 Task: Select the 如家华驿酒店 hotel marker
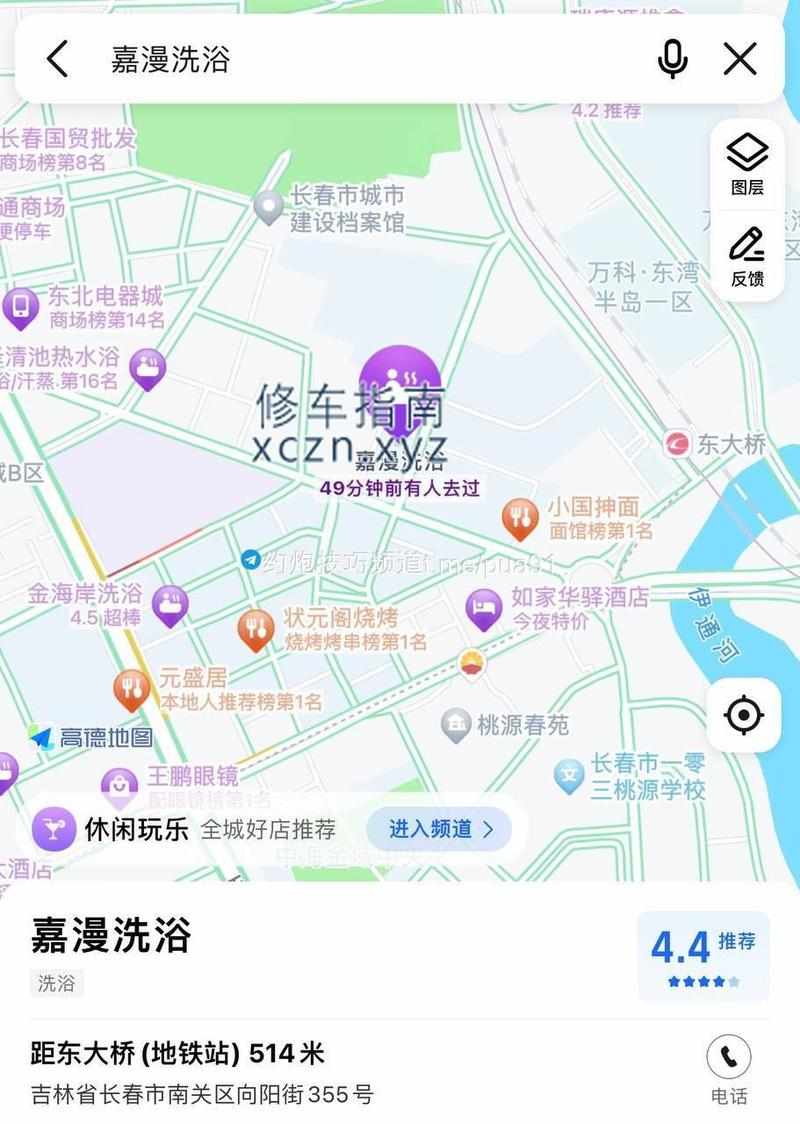click(x=484, y=608)
